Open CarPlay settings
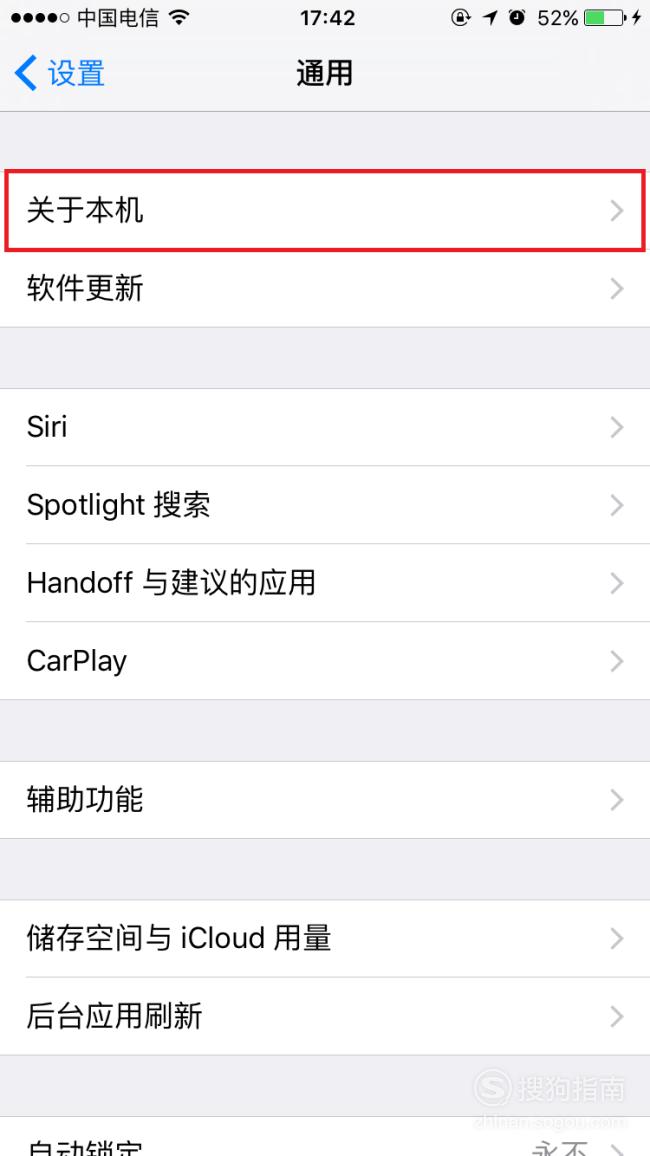This screenshot has height=1156, width=650. pyautogui.click(x=325, y=661)
